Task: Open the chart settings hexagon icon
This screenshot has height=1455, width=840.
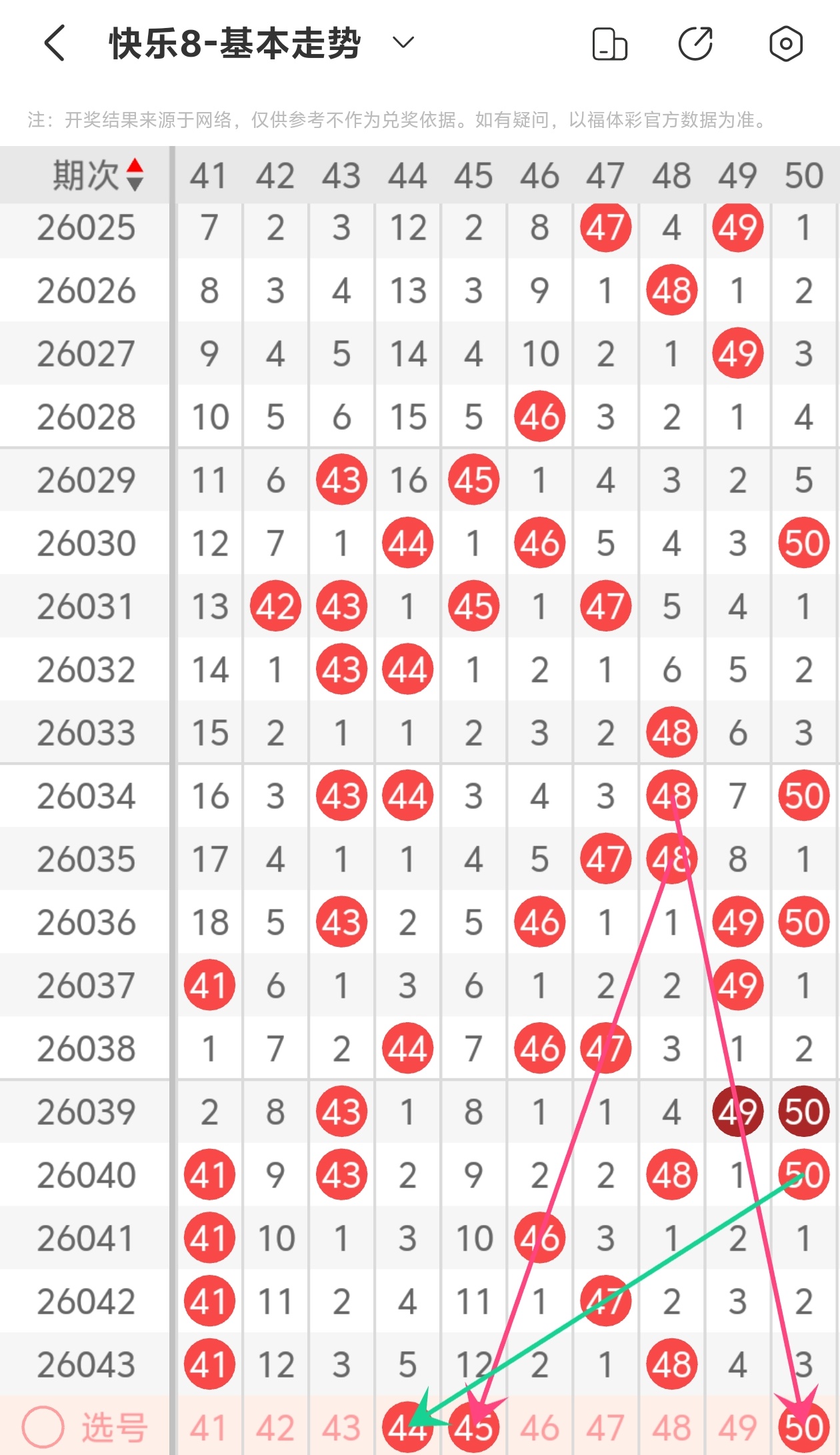Action: 786,45
